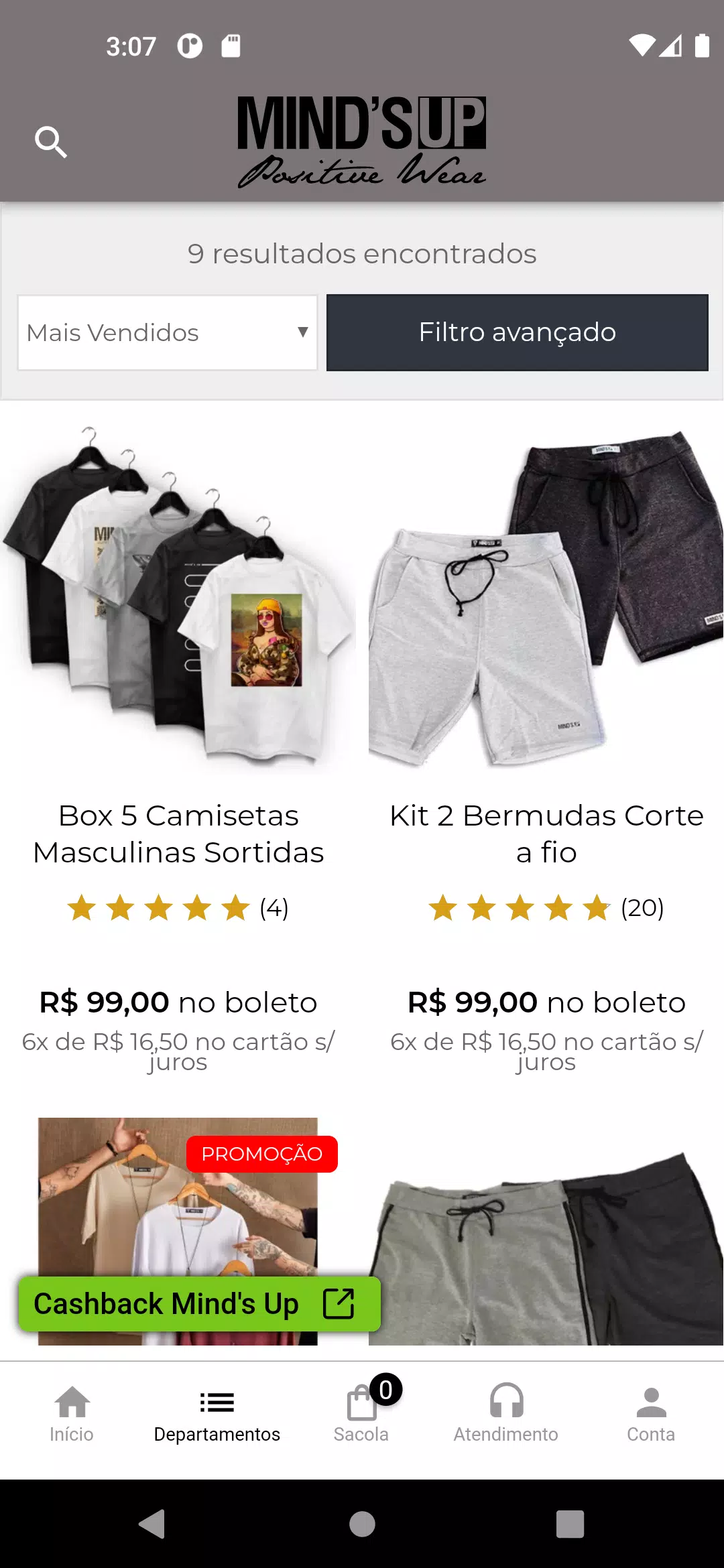724x1568 pixels.
Task: Open the Mais Vendidos sort dropdown
Action: [x=168, y=332]
